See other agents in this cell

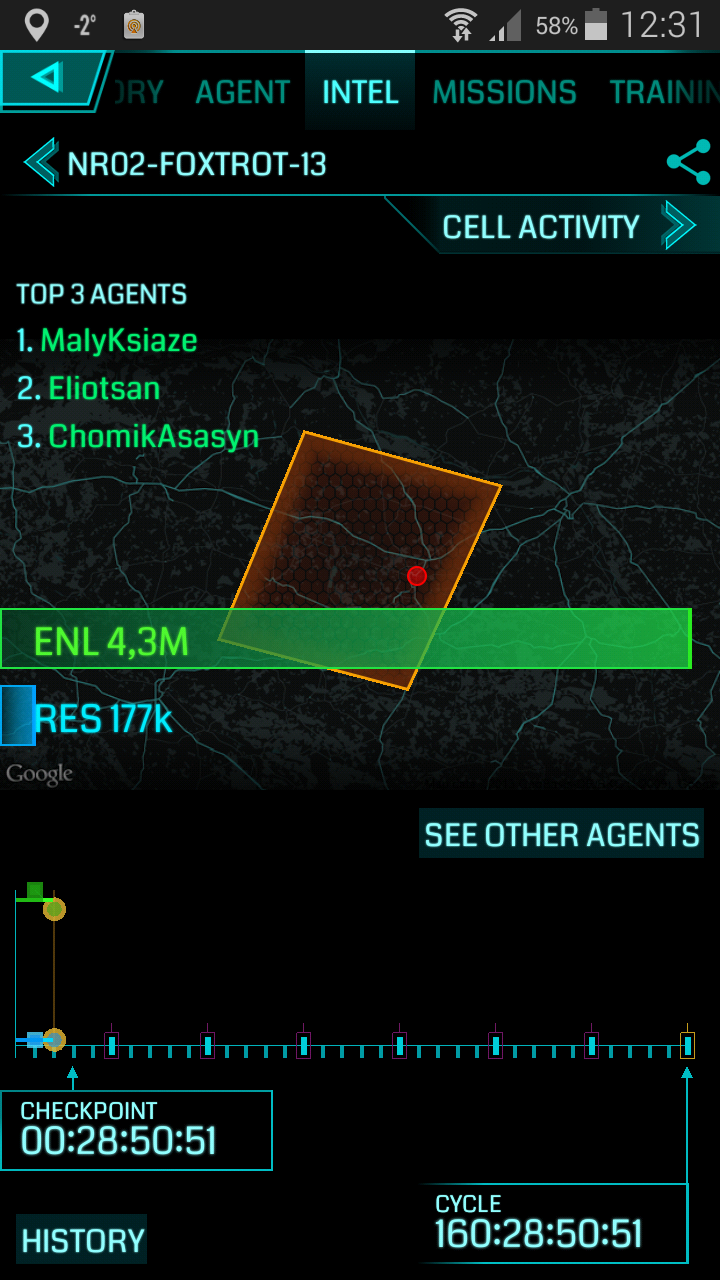561,835
